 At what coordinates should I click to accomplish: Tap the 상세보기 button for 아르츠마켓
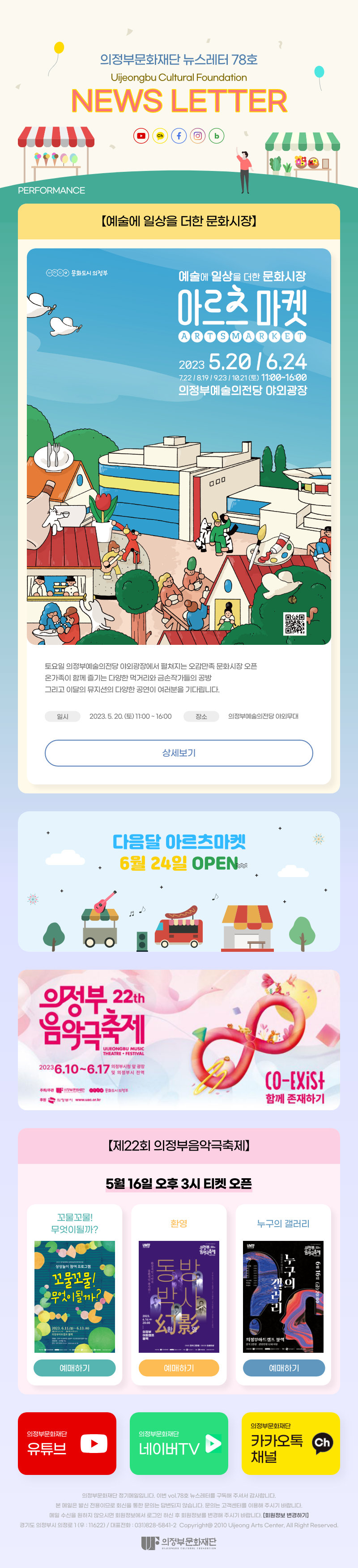coord(179,753)
